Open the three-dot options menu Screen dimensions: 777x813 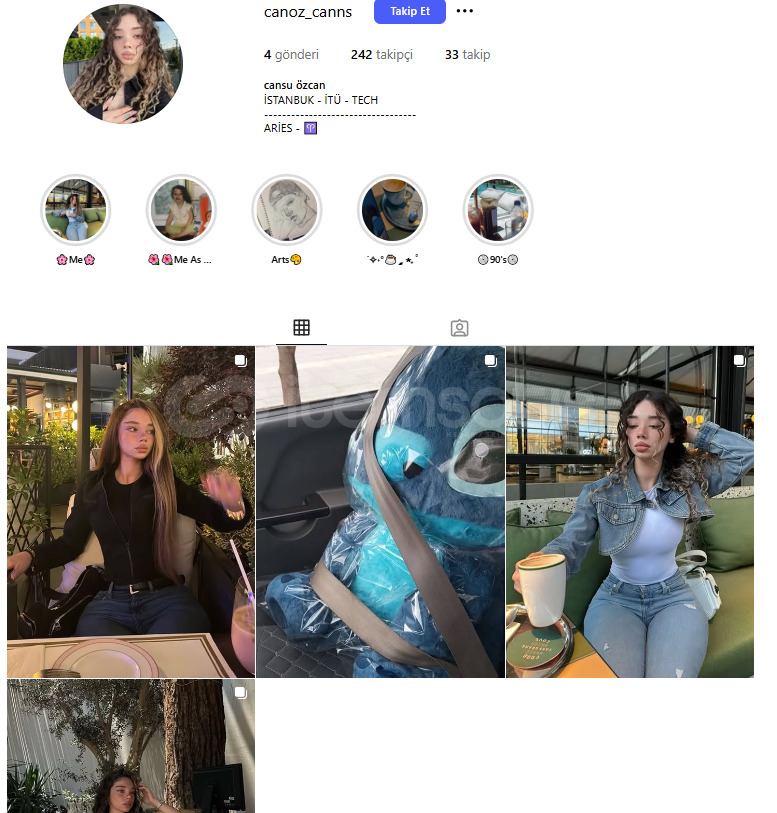465,11
